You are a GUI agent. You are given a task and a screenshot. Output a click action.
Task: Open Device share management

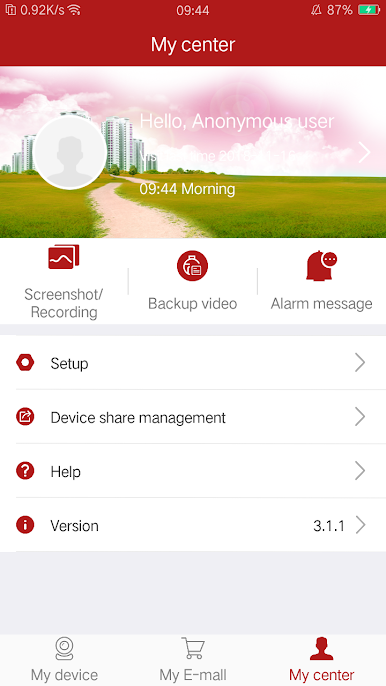click(193, 417)
